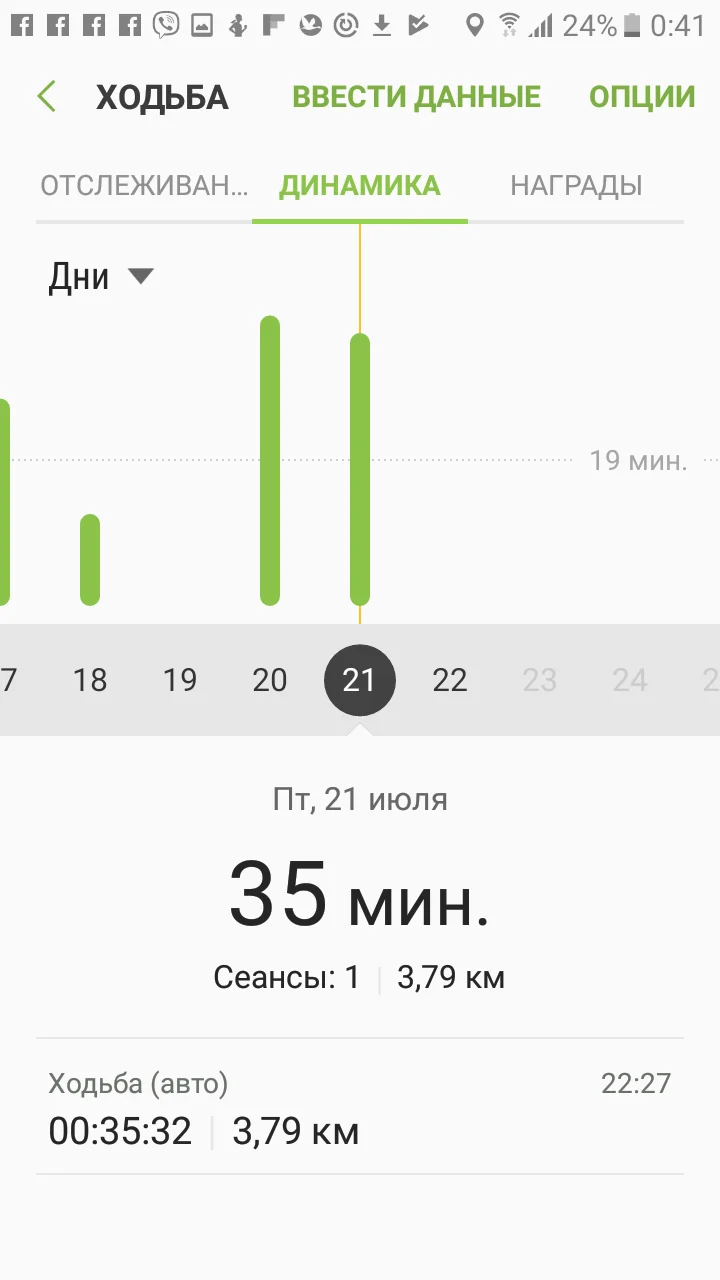This screenshot has height=1280, width=720.
Task: Select day 19 on the date strip
Action: (180, 680)
